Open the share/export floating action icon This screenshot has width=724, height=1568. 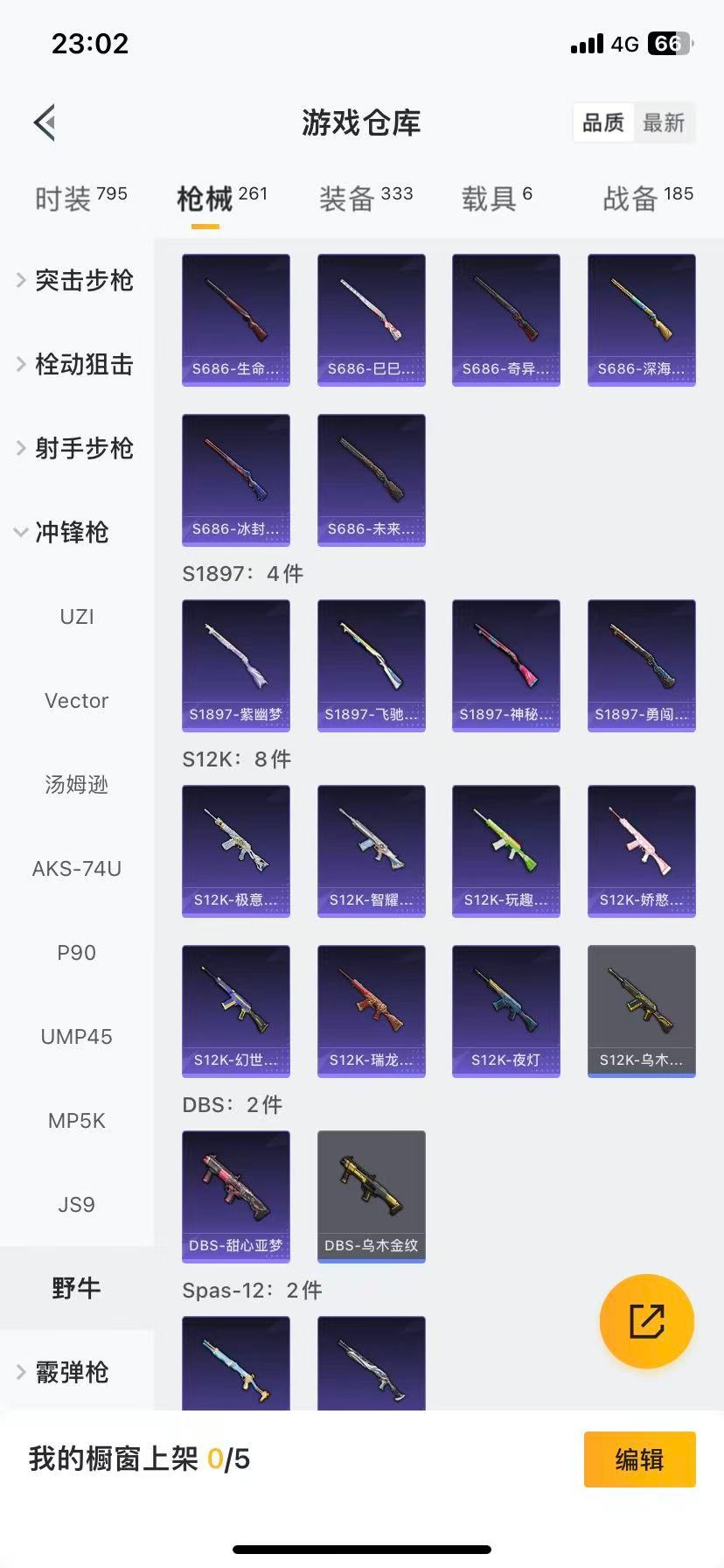[x=646, y=1321]
